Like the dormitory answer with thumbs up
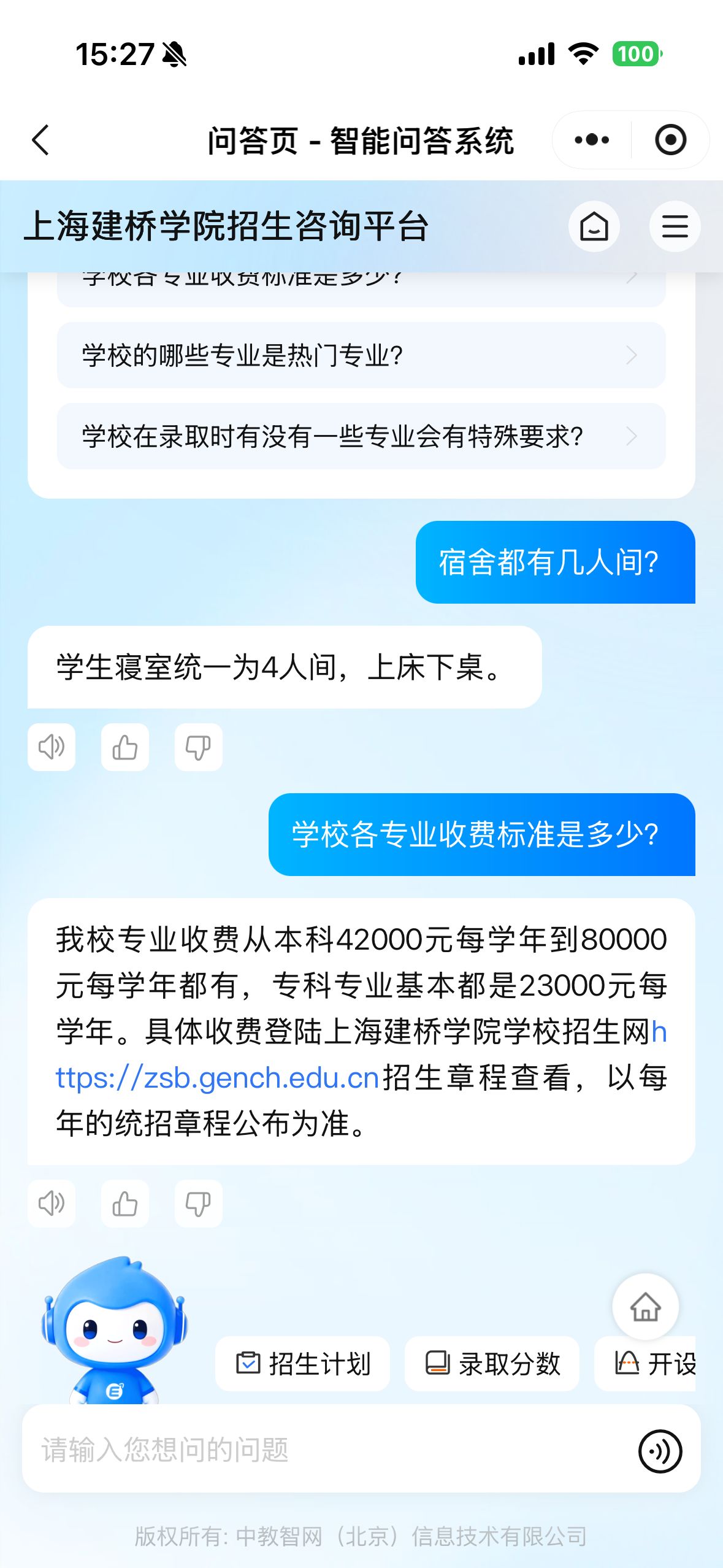Image resolution: width=723 pixels, height=1568 pixels. coord(125,746)
